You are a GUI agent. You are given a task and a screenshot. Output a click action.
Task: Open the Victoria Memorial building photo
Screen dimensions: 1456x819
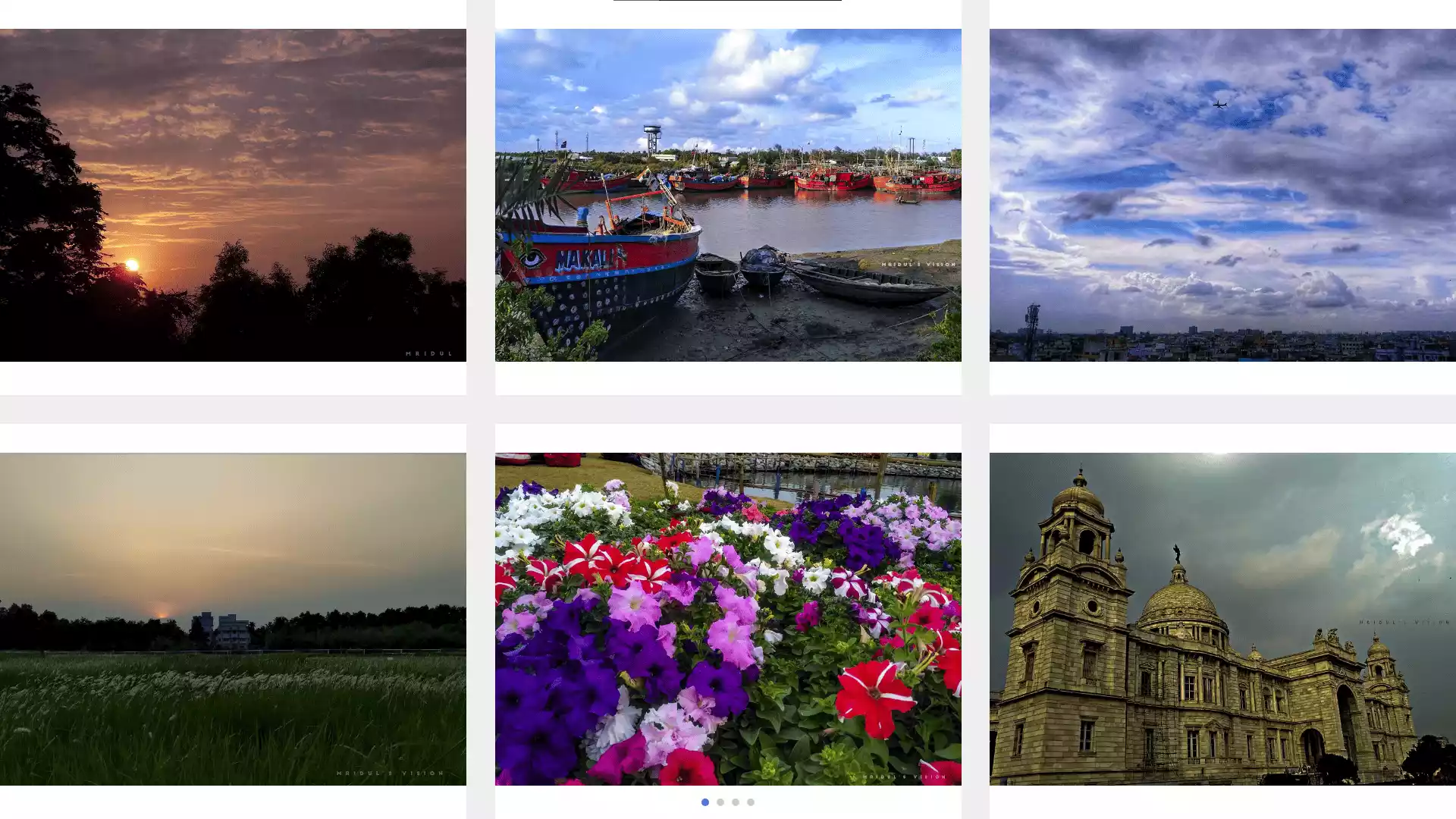pos(1222,619)
